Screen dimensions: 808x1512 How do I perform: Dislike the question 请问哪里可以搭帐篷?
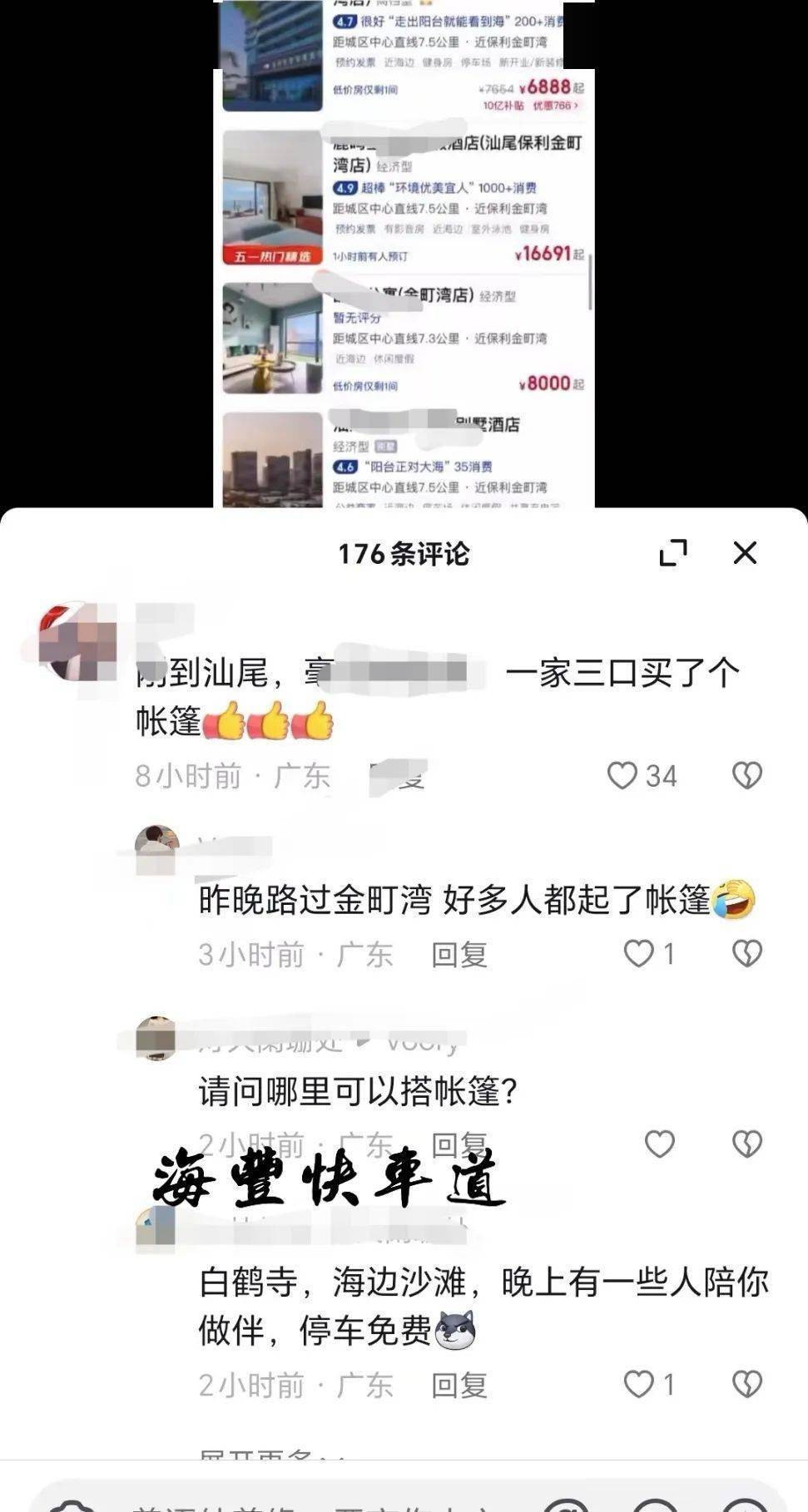point(746,1144)
